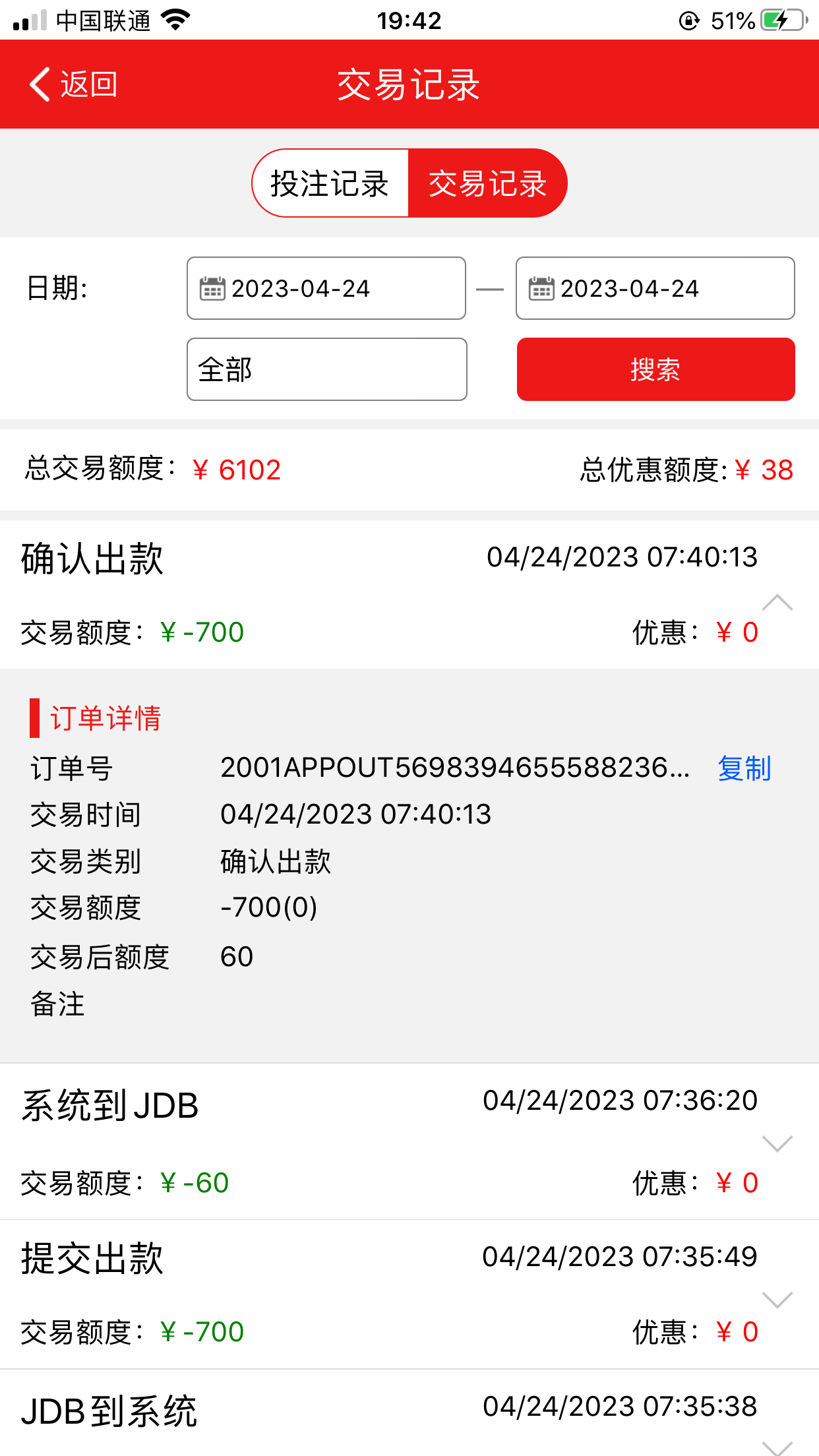Collapse the 确认出款 record details
This screenshot has width=819, height=1456.
point(777,603)
